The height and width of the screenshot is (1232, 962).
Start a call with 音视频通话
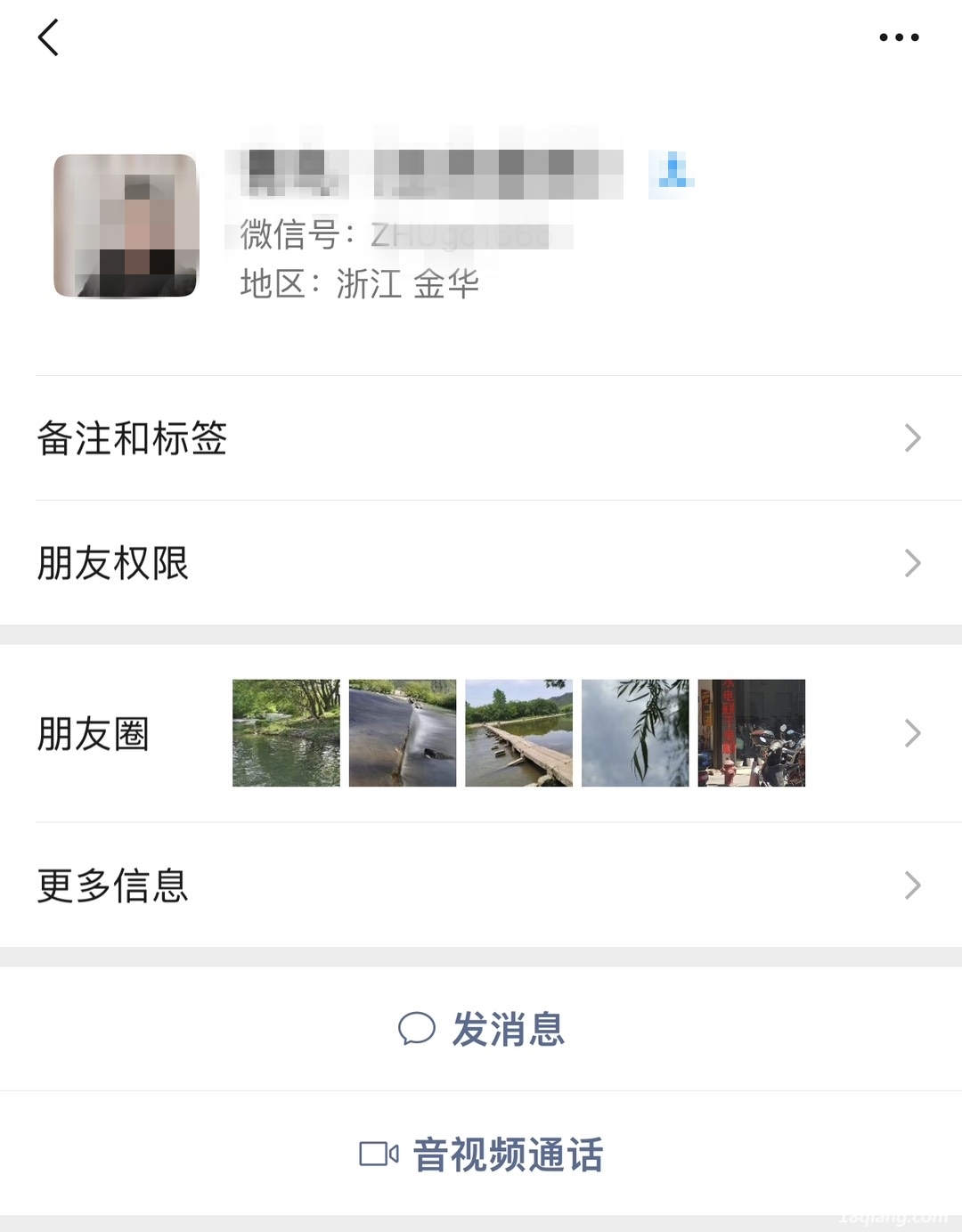482,1154
